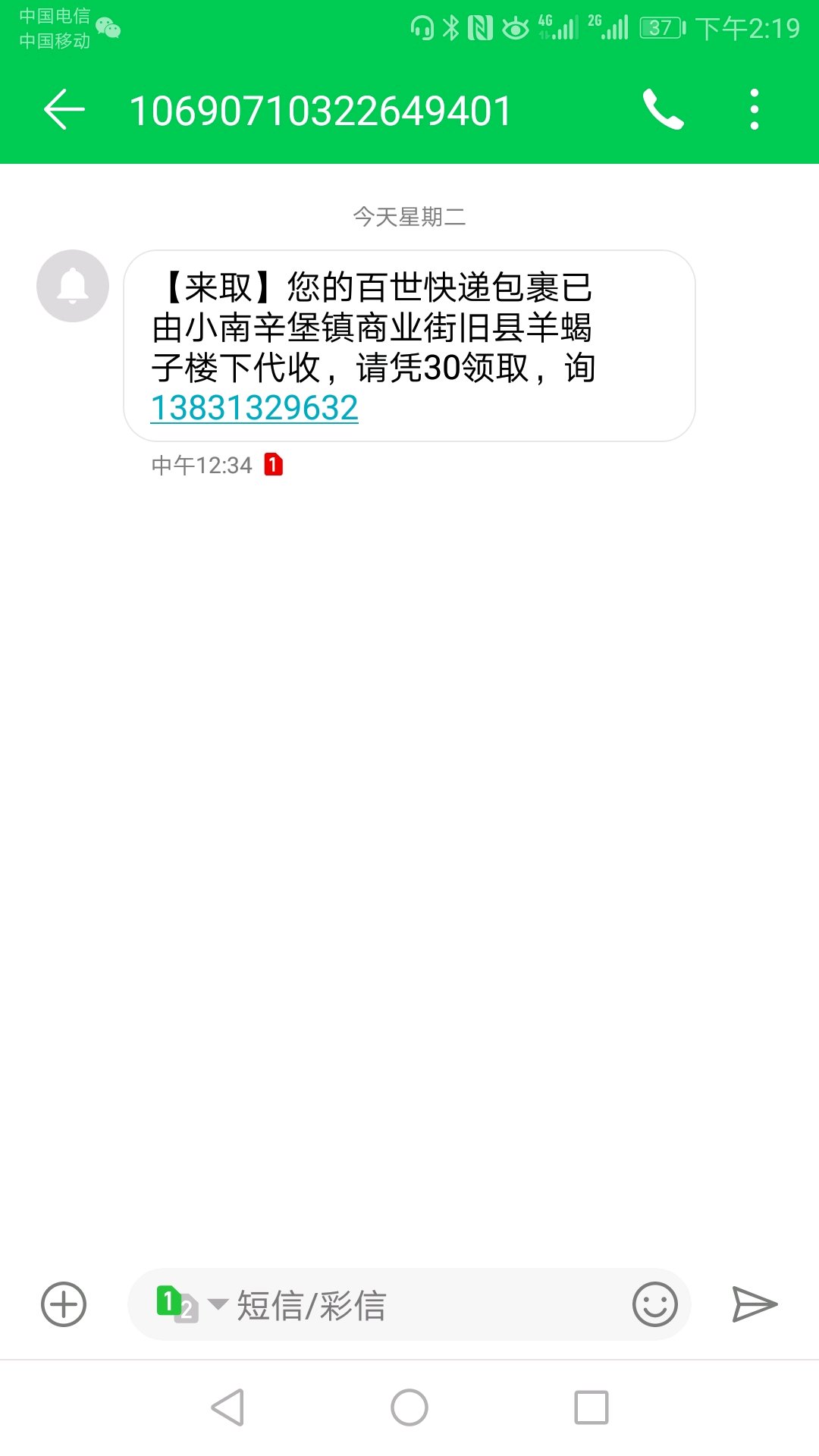The height and width of the screenshot is (1456, 819).
Task: Open the three-dot overflow menu
Action: [754, 110]
